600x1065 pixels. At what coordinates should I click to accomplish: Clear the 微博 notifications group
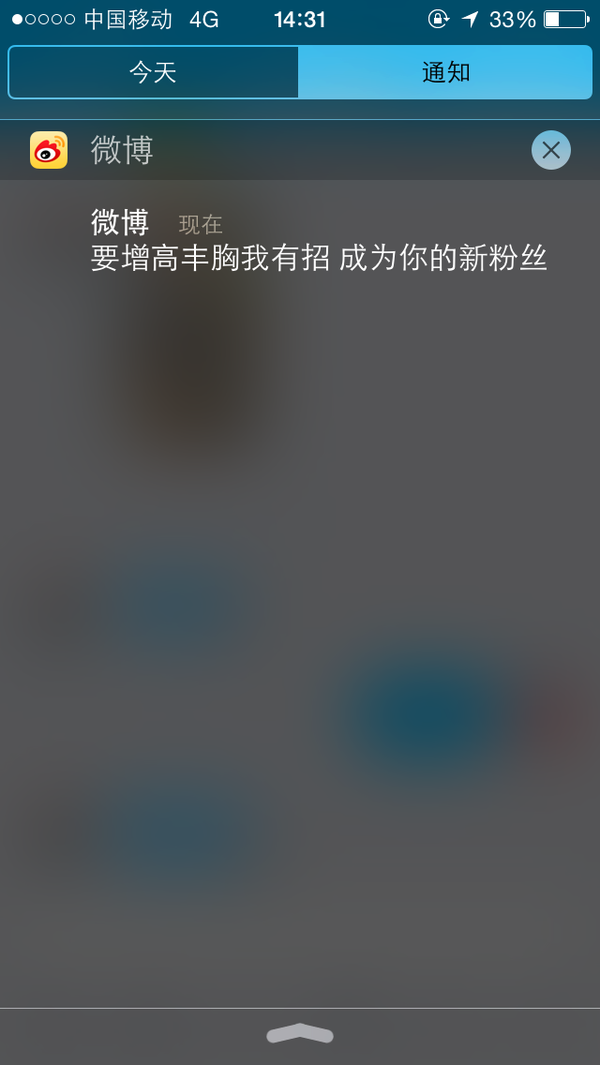pyautogui.click(x=550, y=151)
